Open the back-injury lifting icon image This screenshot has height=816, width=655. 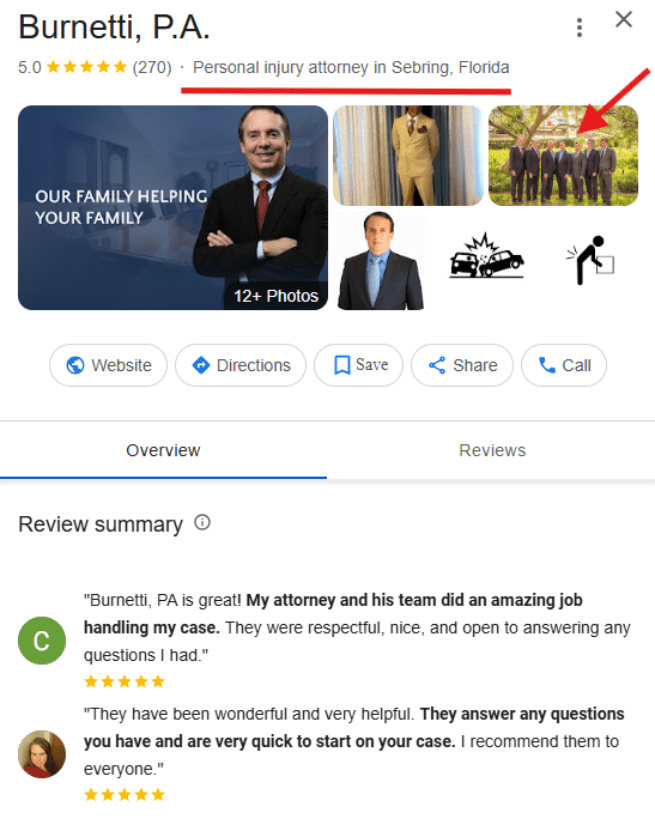coord(588,258)
